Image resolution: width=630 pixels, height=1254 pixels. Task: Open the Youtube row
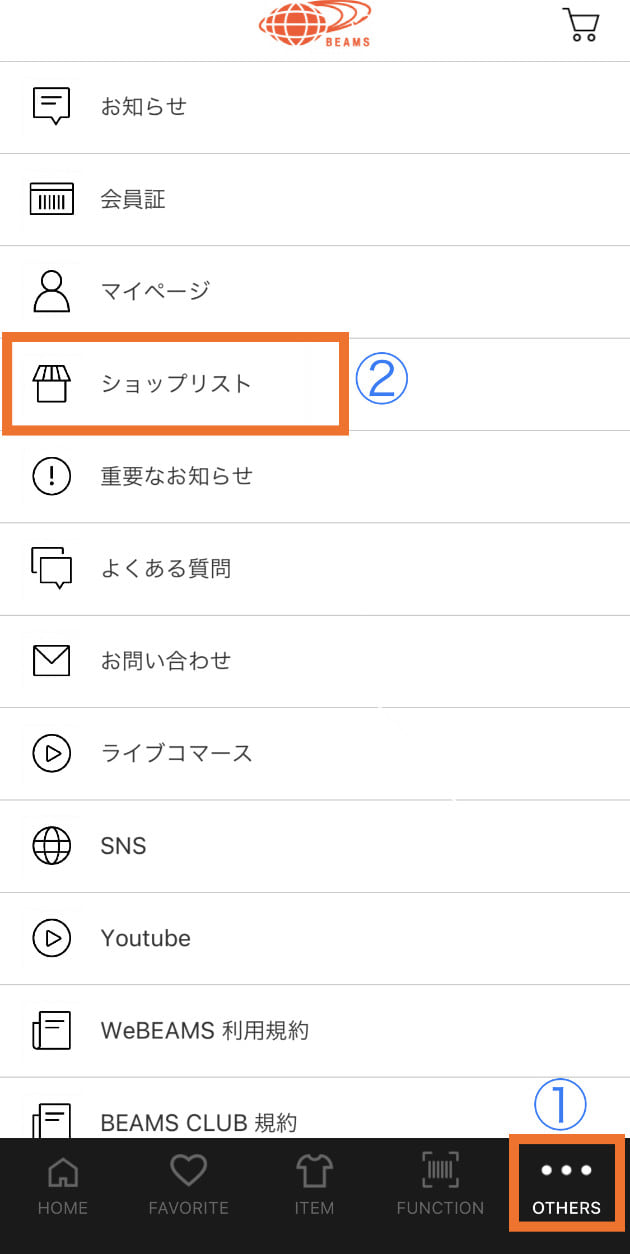[x=315, y=938]
